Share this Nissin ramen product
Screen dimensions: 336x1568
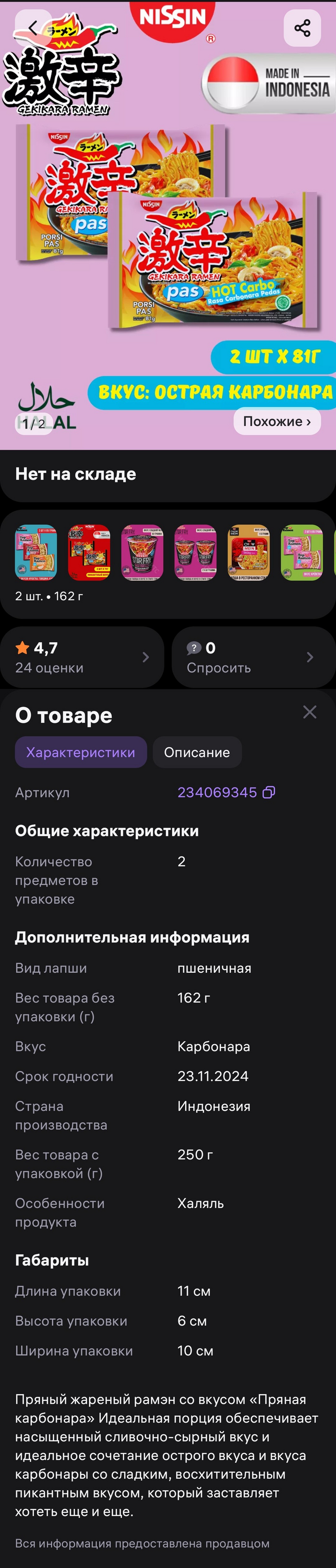tap(302, 28)
